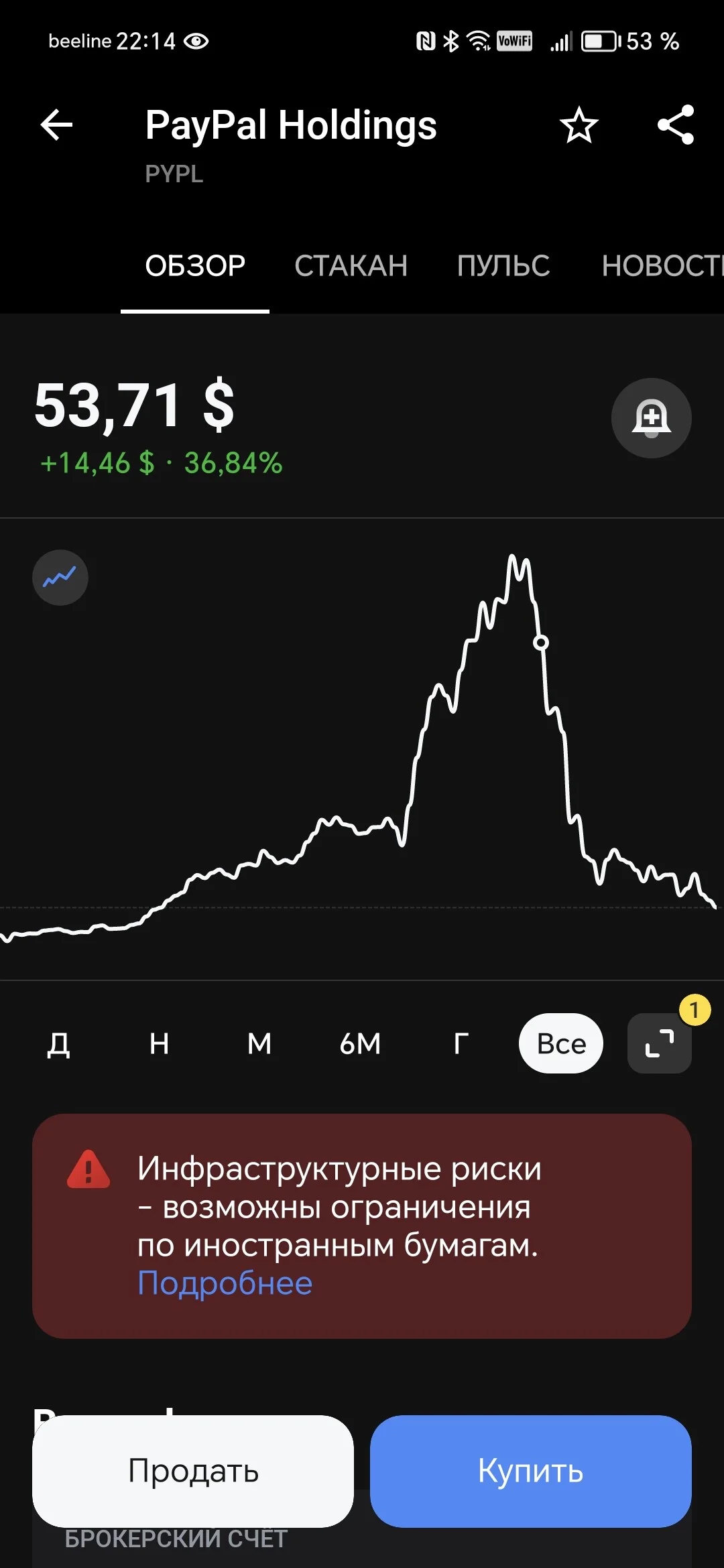Select the М (month) chart period
Screen dimensions: 724x1568
click(x=259, y=1043)
